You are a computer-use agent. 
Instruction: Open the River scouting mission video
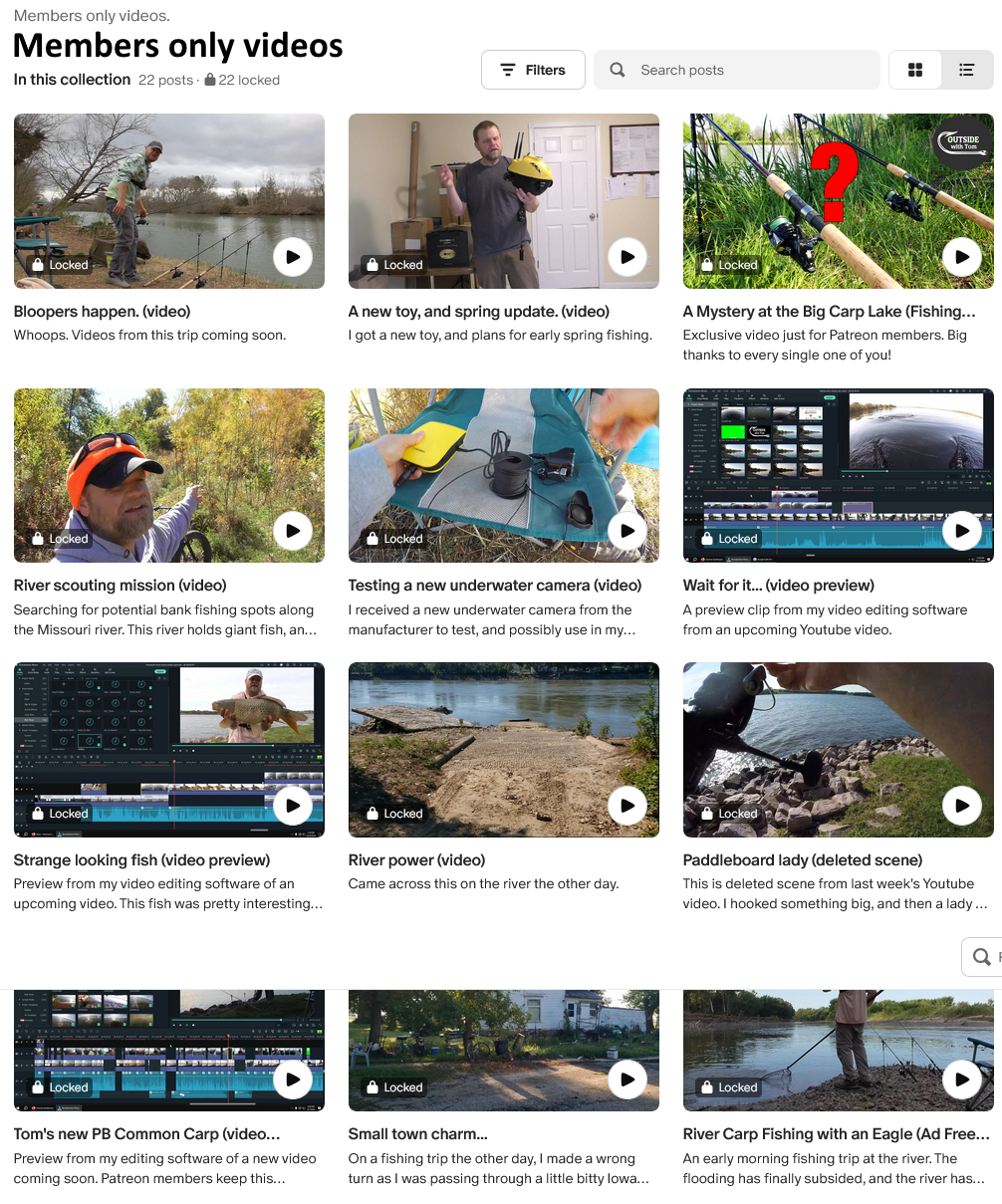pyautogui.click(x=168, y=475)
